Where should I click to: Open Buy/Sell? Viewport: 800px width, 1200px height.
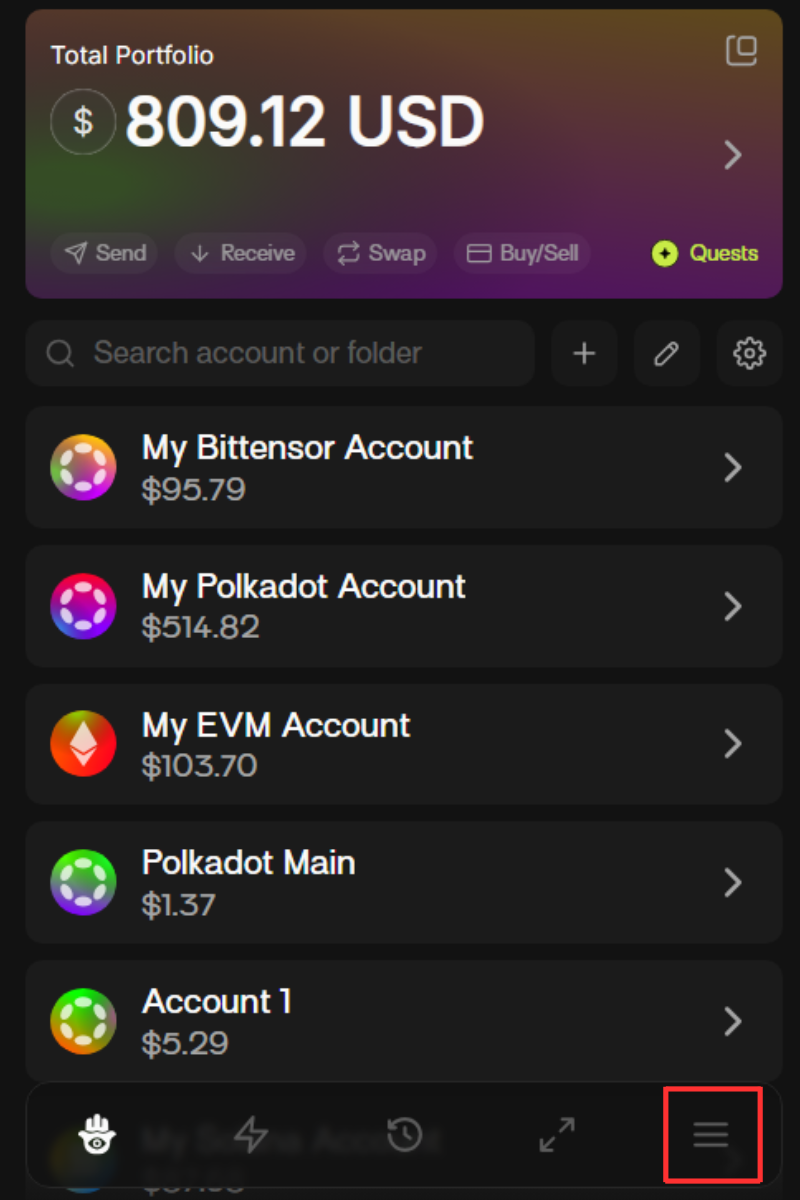(x=523, y=253)
